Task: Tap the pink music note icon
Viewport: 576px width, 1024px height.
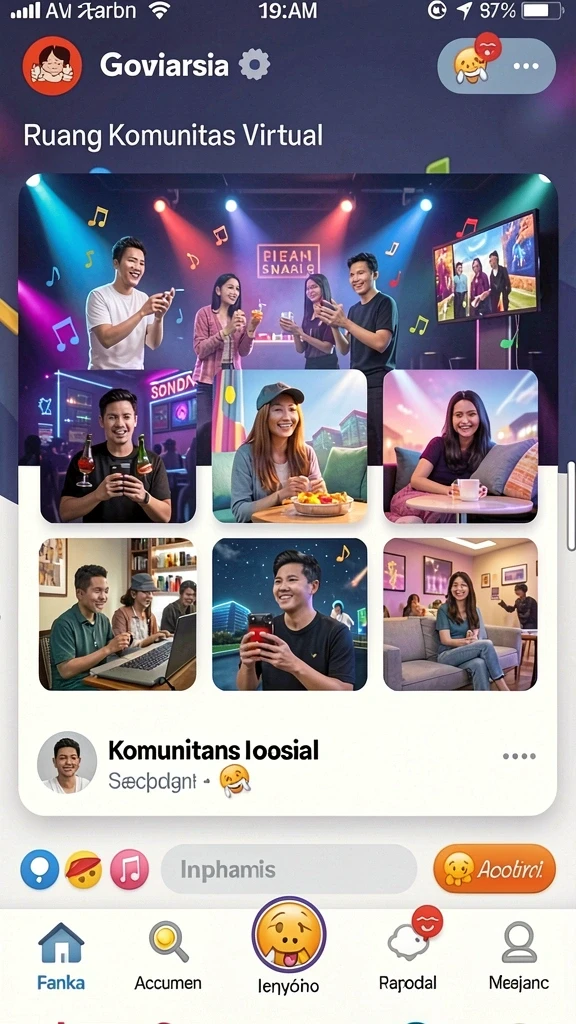Action: [x=129, y=869]
